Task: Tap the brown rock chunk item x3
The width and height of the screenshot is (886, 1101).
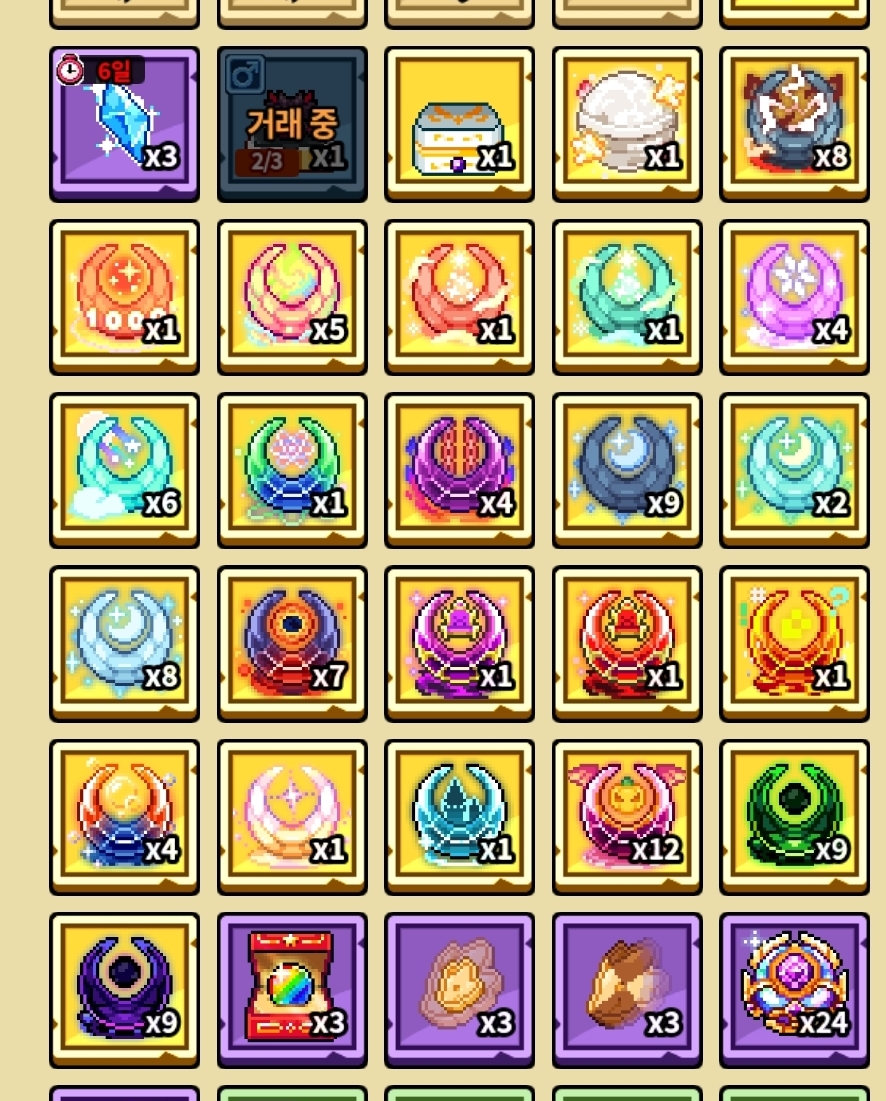Action: click(627, 991)
